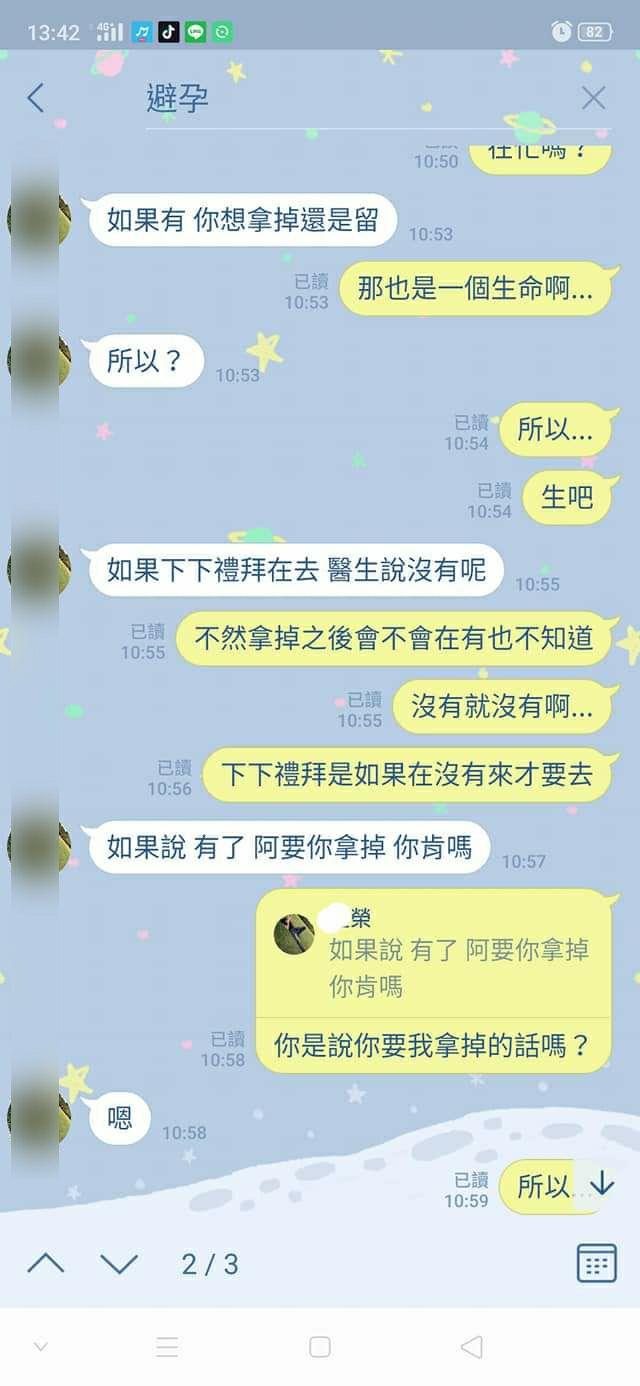The width and height of the screenshot is (640, 1386).
Task: Go back from the chat search
Action: [36, 98]
